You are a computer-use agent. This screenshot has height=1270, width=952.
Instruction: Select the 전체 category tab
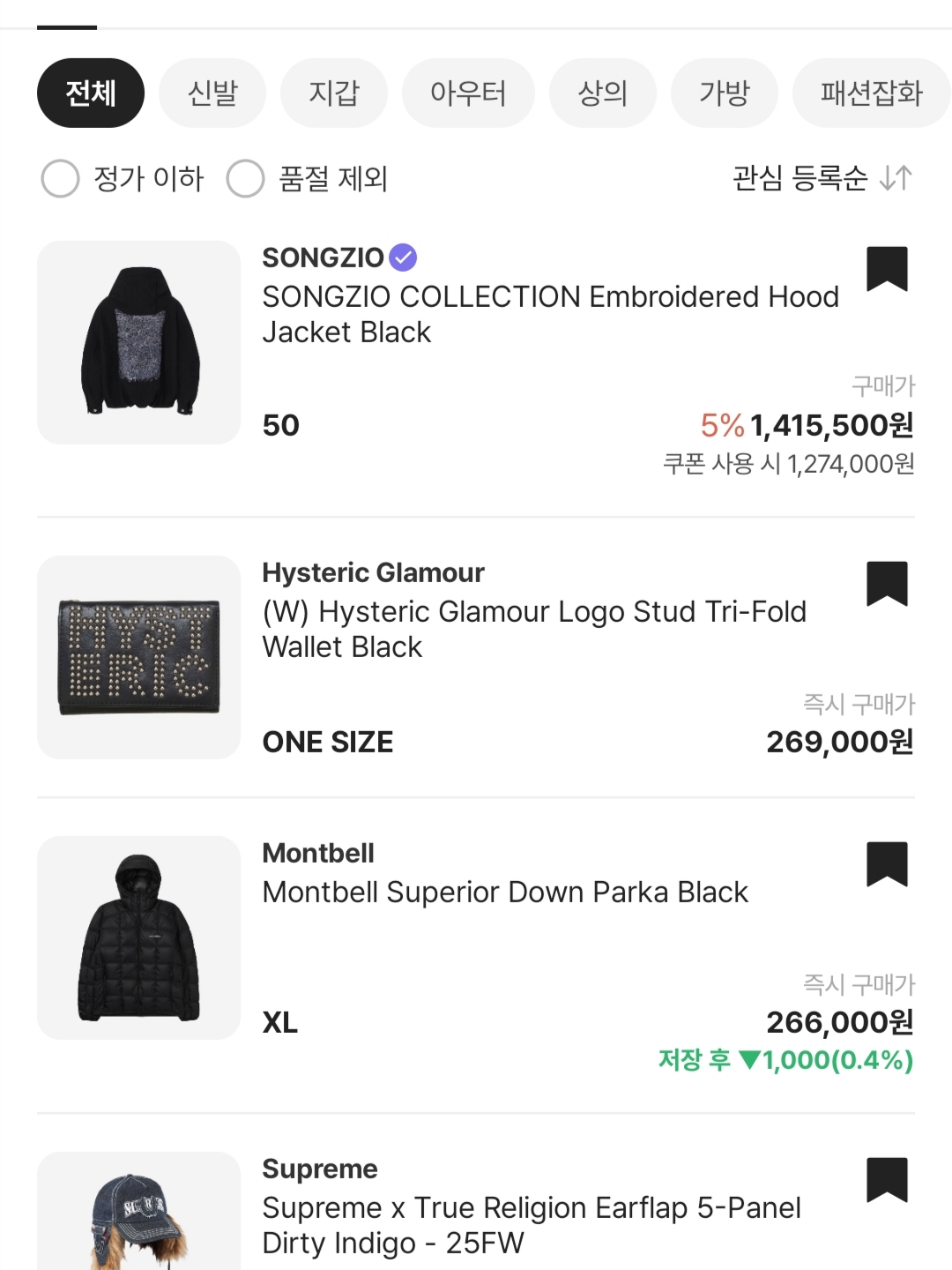tap(90, 93)
